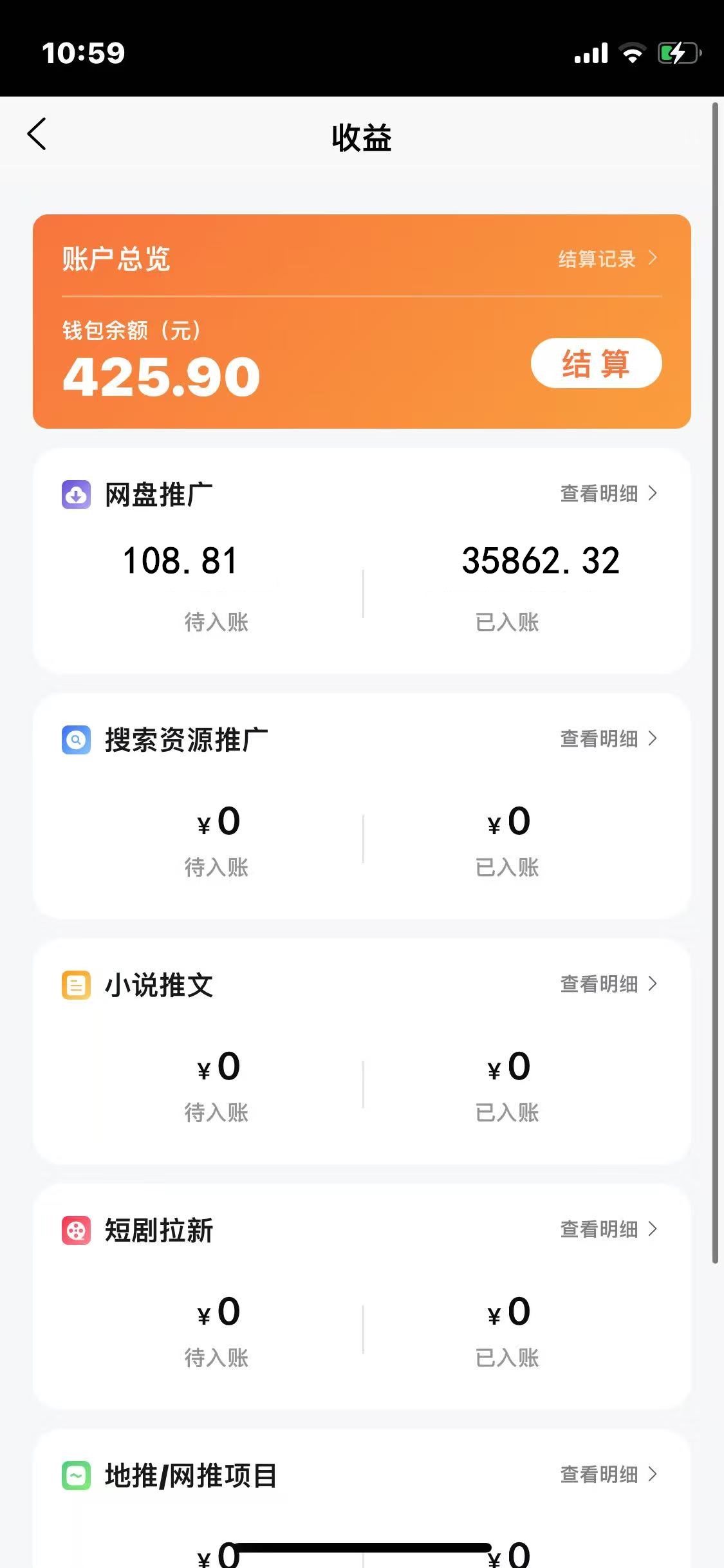Open 结算记录 settlement records
This screenshot has height=1568, width=724.
point(607,259)
